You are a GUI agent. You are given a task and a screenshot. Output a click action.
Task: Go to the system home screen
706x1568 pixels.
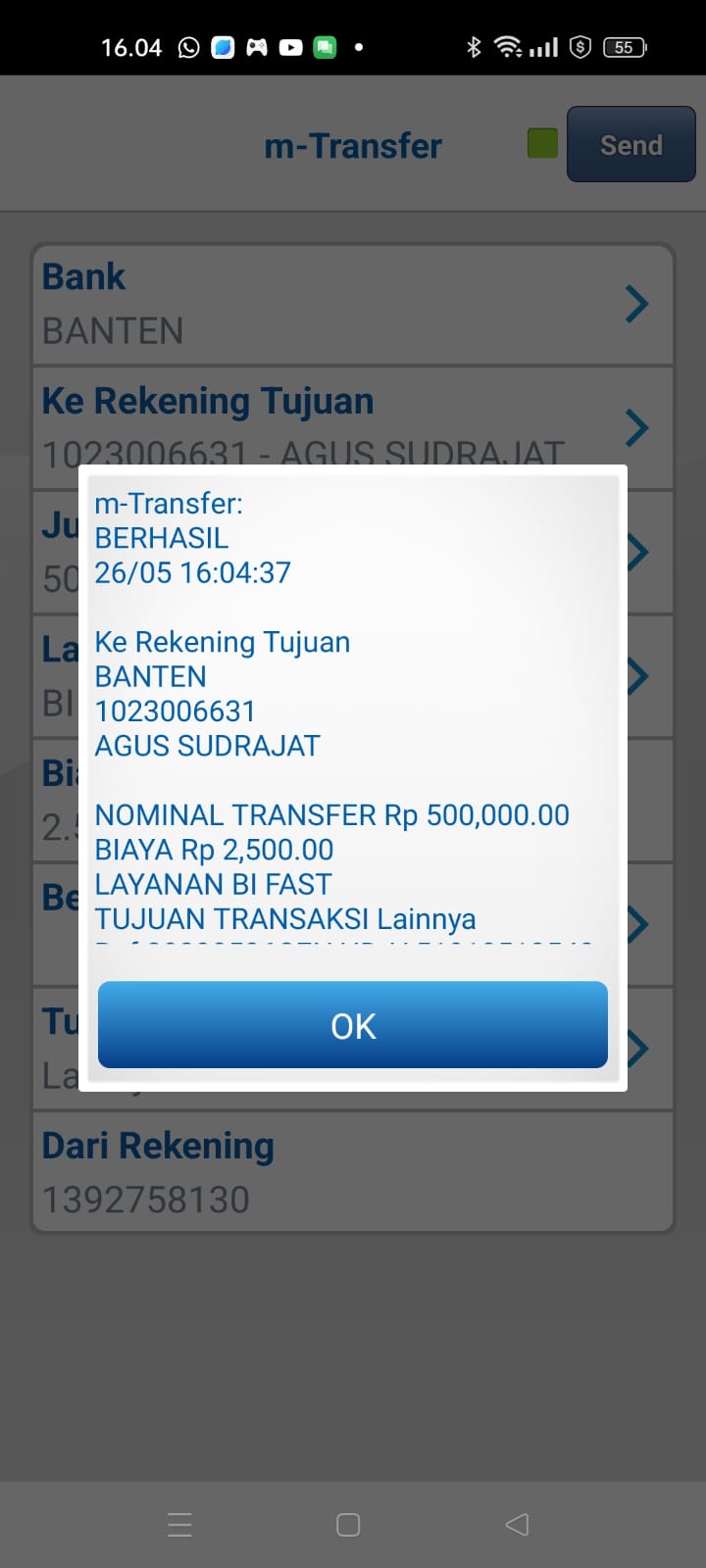click(x=348, y=1524)
